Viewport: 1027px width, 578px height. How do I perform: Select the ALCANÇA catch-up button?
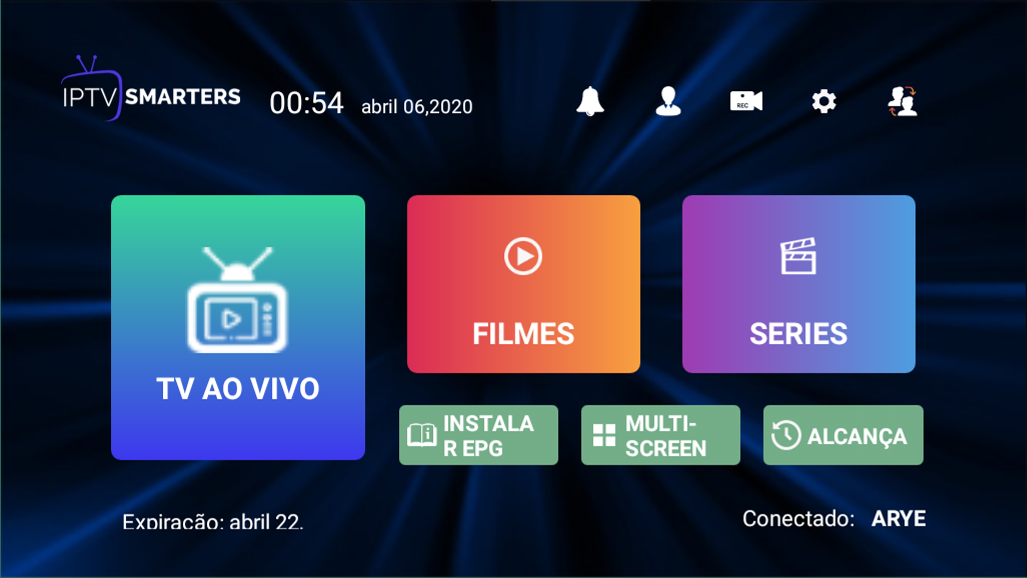coord(842,435)
